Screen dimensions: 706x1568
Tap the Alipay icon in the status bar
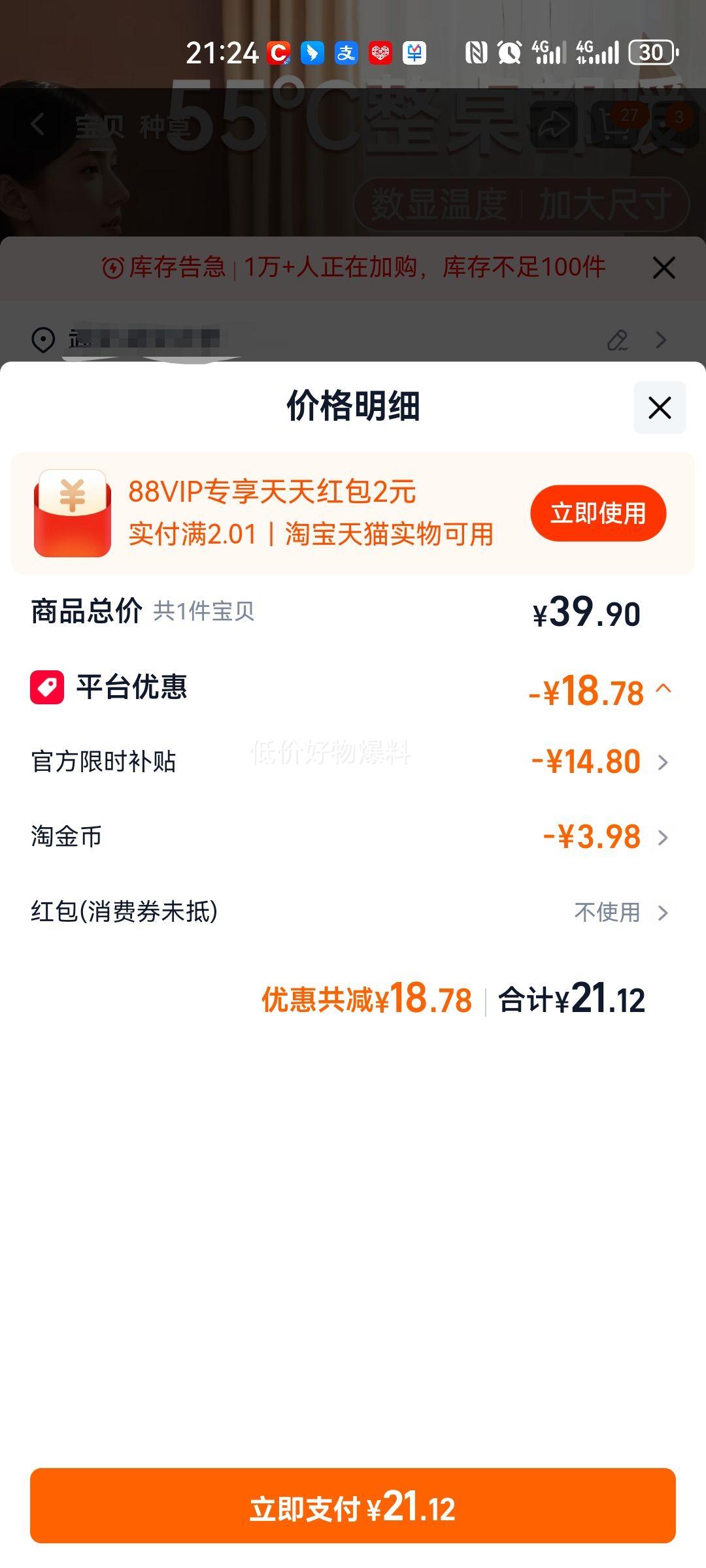346,54
